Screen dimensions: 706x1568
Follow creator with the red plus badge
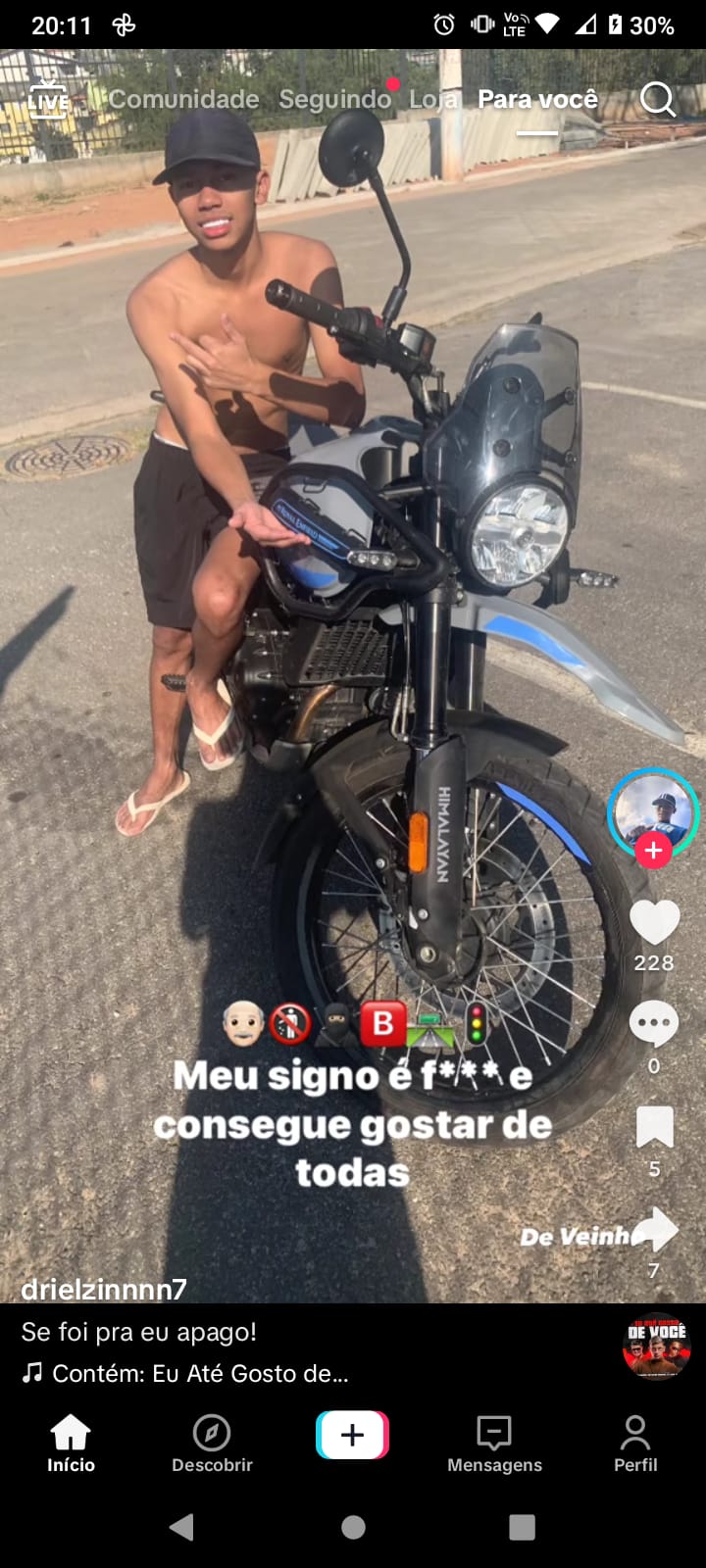[x=653, y=851]
